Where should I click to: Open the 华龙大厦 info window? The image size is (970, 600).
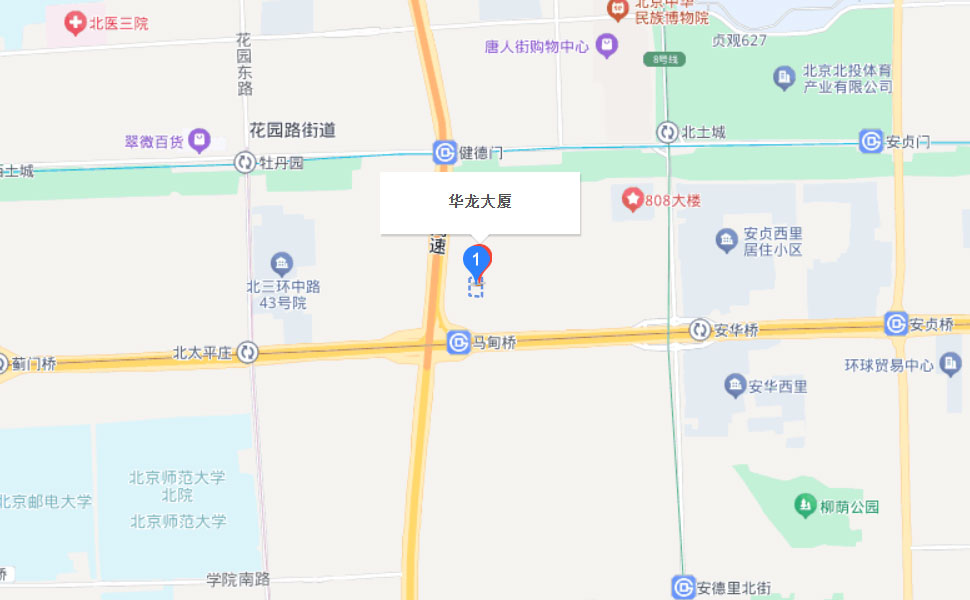[480, 203]
